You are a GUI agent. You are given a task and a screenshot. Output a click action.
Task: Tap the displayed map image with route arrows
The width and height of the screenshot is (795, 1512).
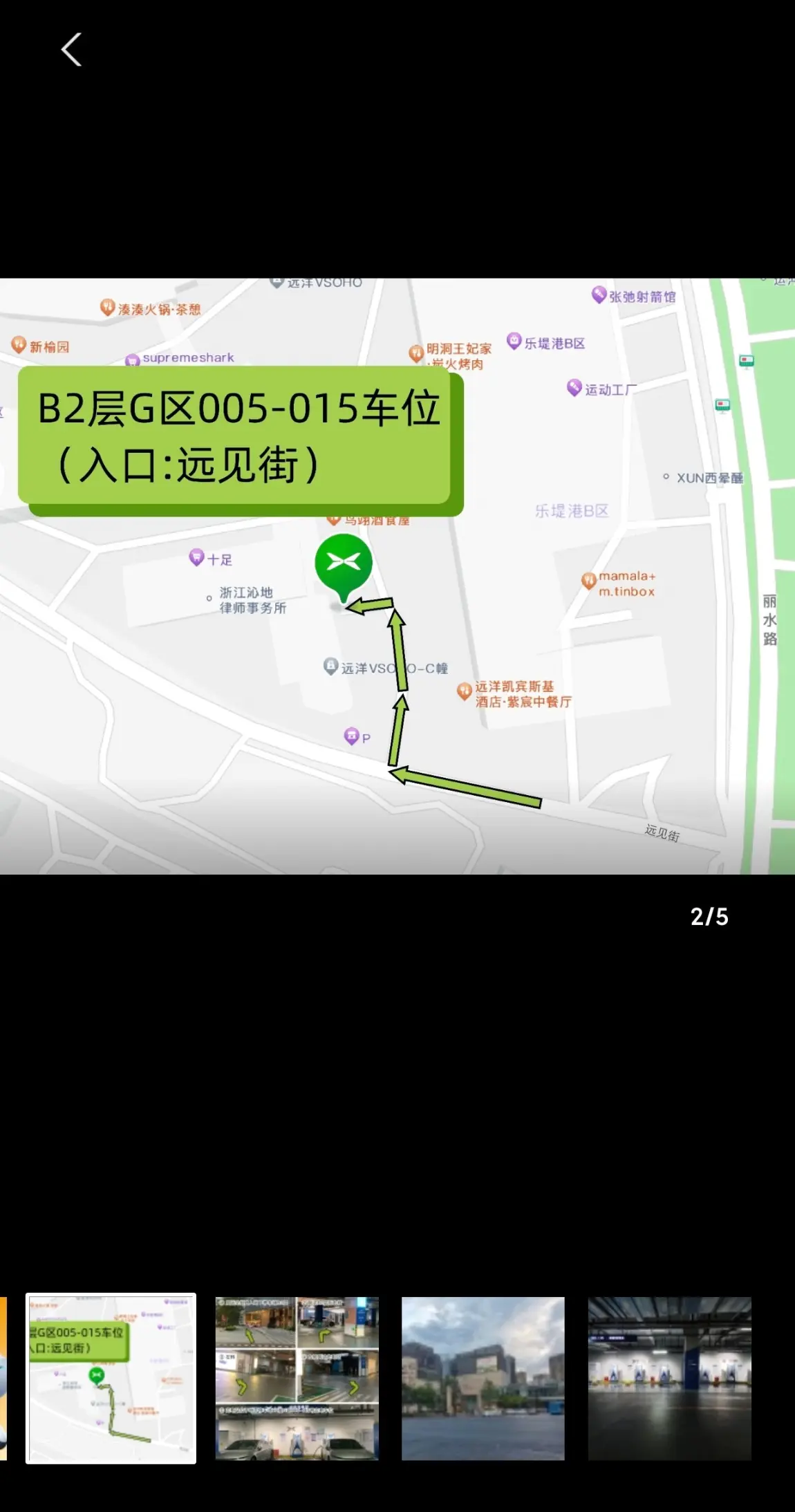click(397, 576)
